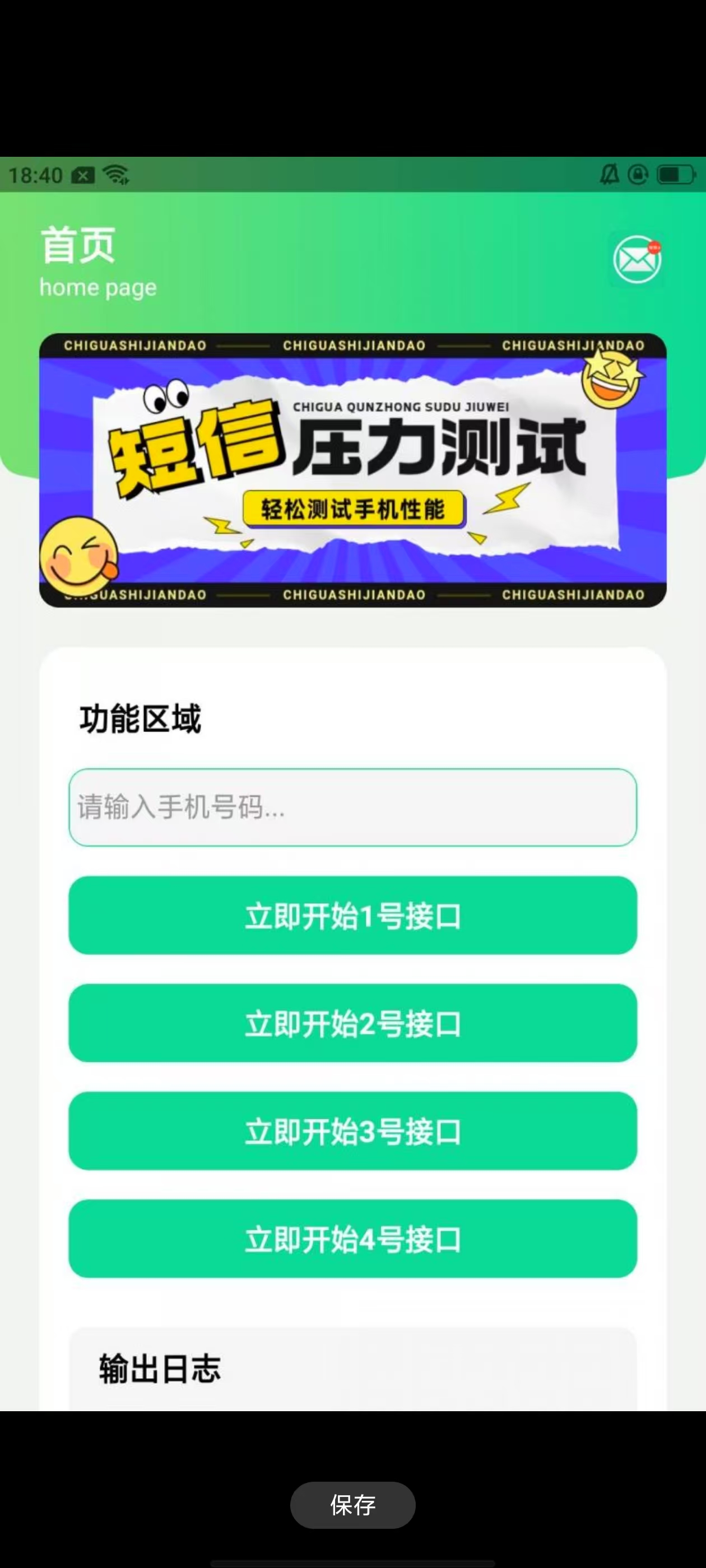Launch 立即开始4号接口
Screen dimensions: 706x1568
point(352,1239)
